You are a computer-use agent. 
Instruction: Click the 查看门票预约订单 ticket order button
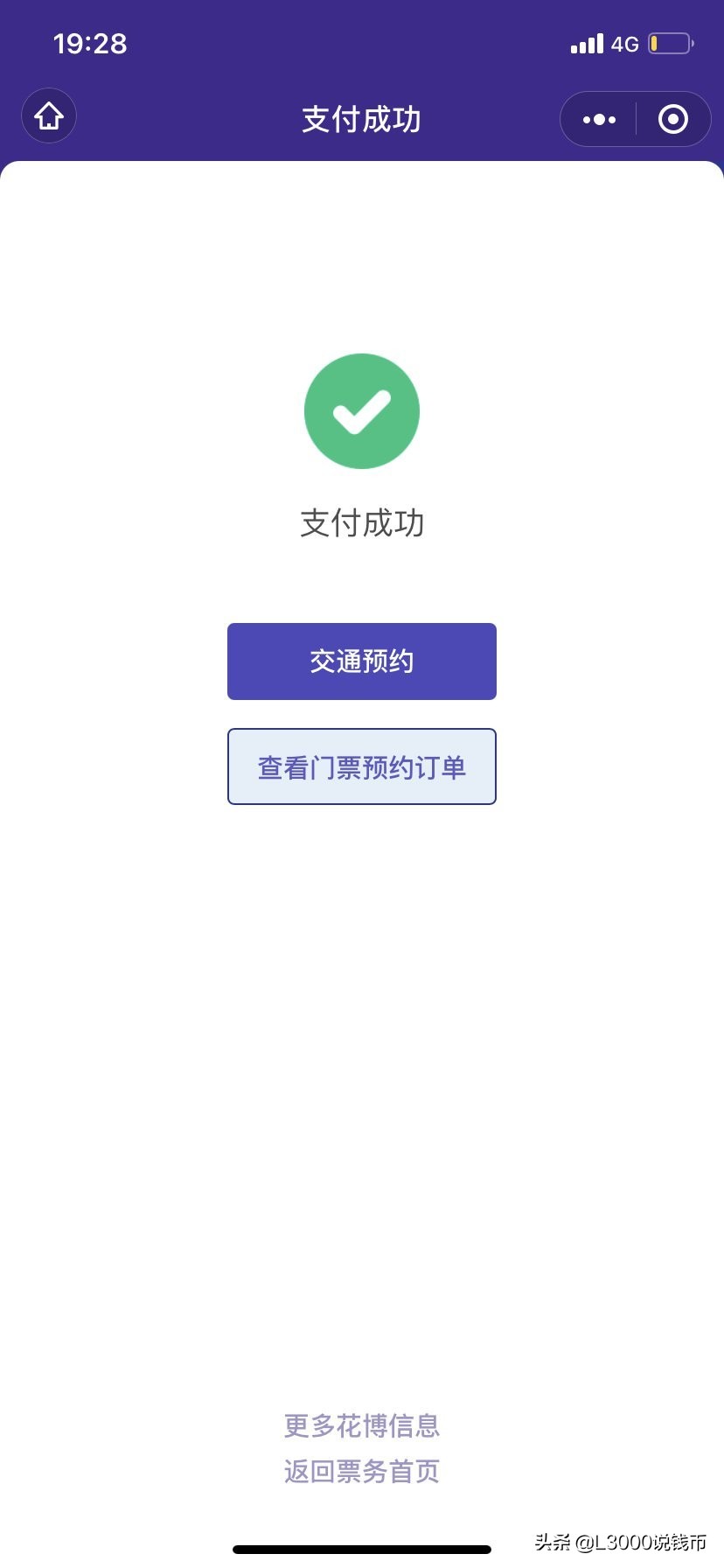361,766
